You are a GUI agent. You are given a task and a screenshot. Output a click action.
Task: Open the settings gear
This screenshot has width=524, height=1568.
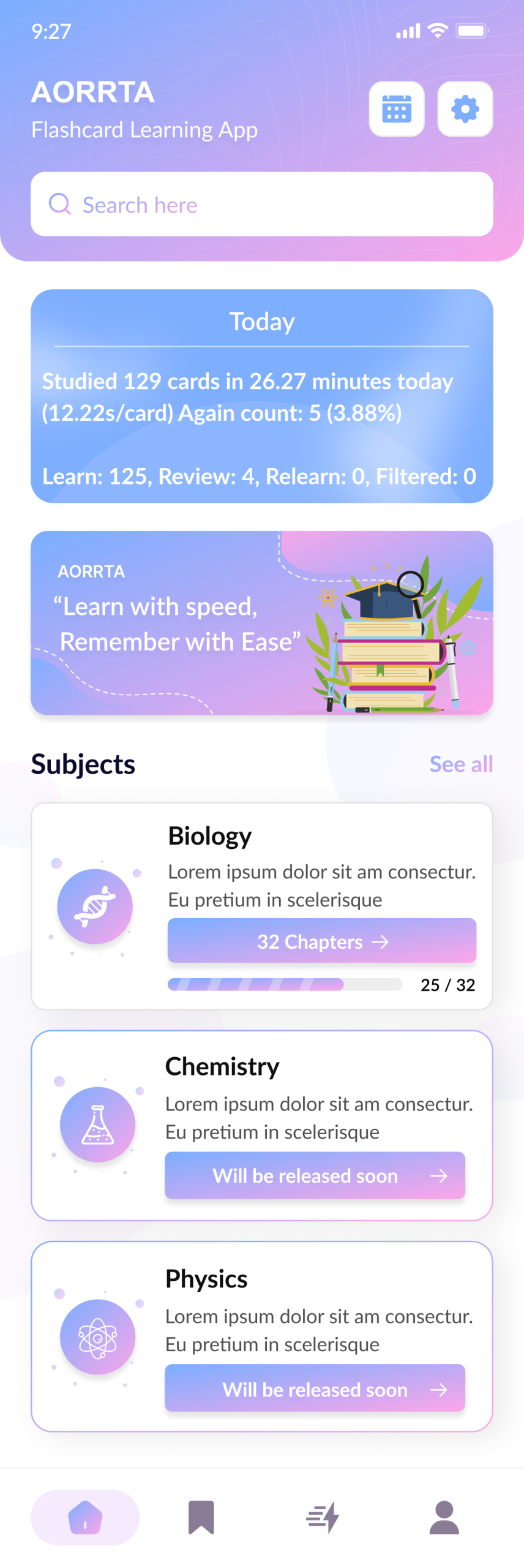465,109
